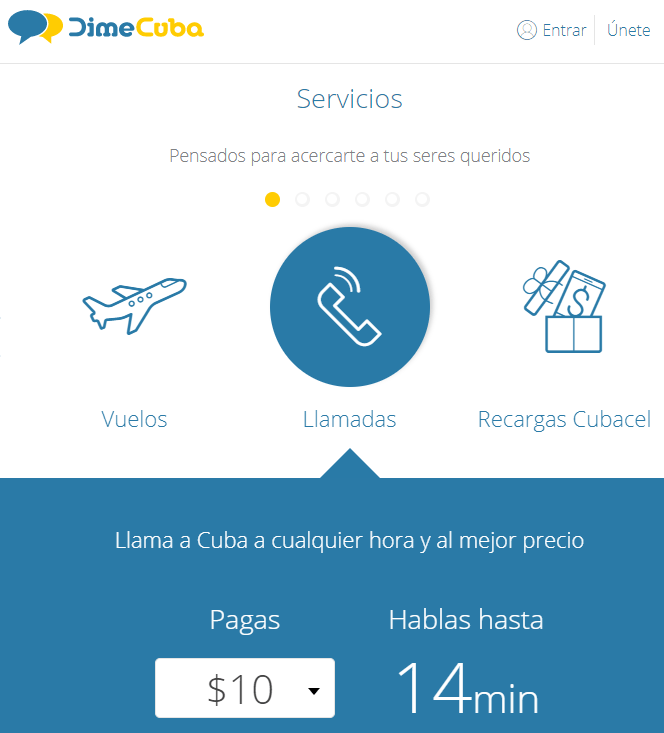Jump to the second carousel page dot
The width and height of the screenshot is (664, 733).
coord(302,199)
